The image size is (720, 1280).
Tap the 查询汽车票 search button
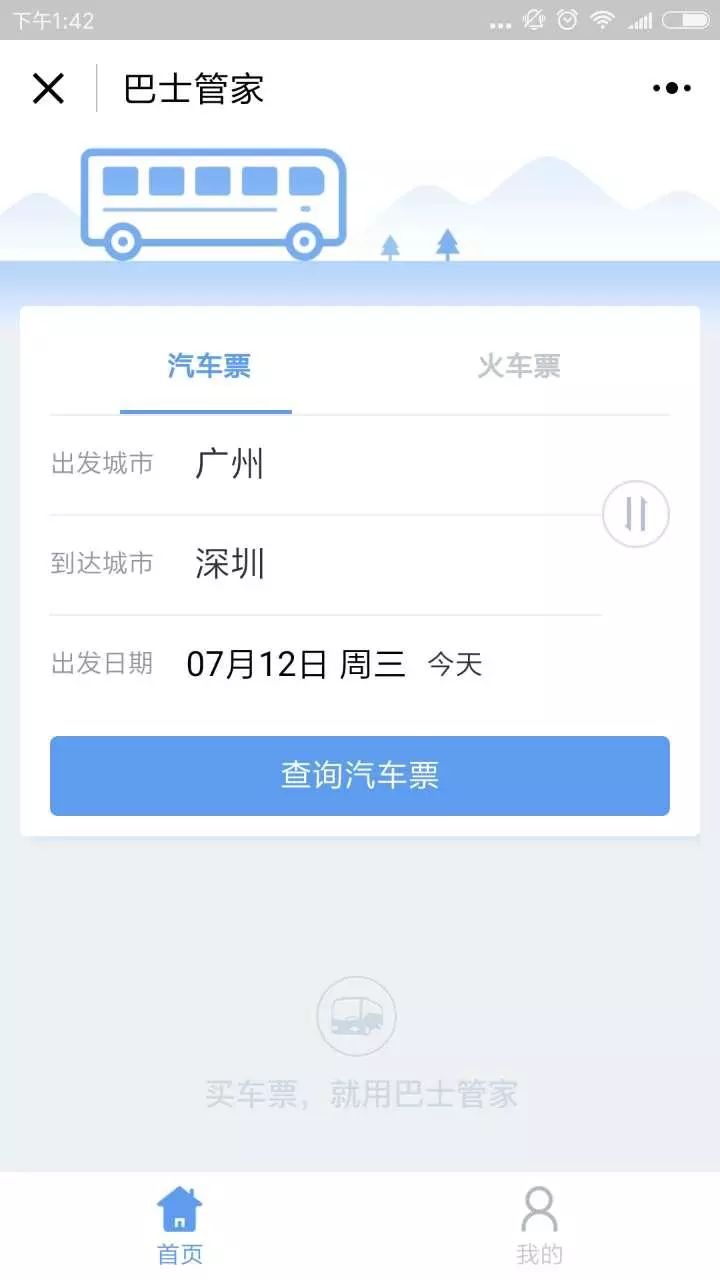[x=358, y=776]
